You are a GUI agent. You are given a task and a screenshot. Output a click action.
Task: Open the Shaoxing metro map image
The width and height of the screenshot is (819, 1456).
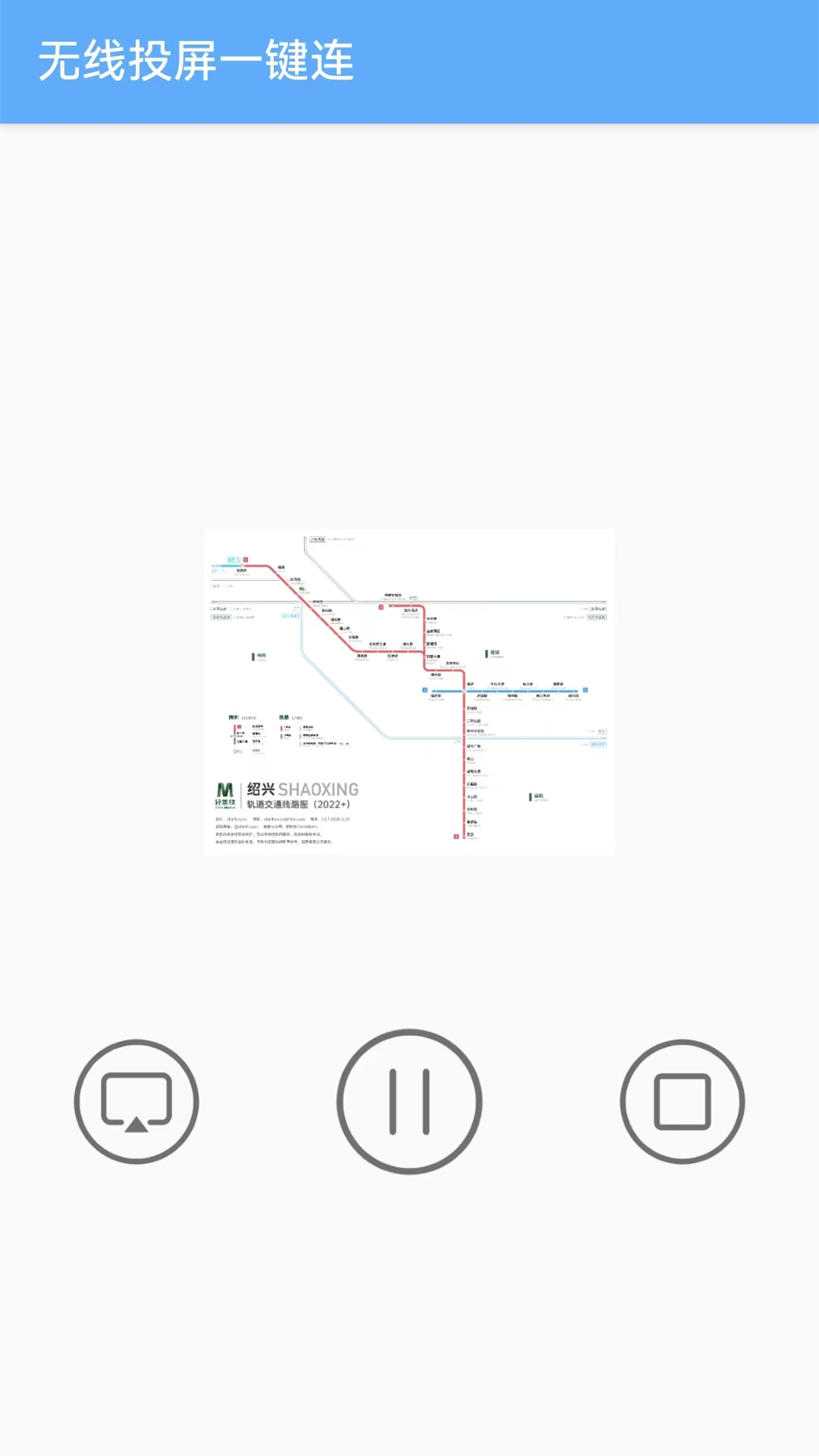tap(409, 692)
